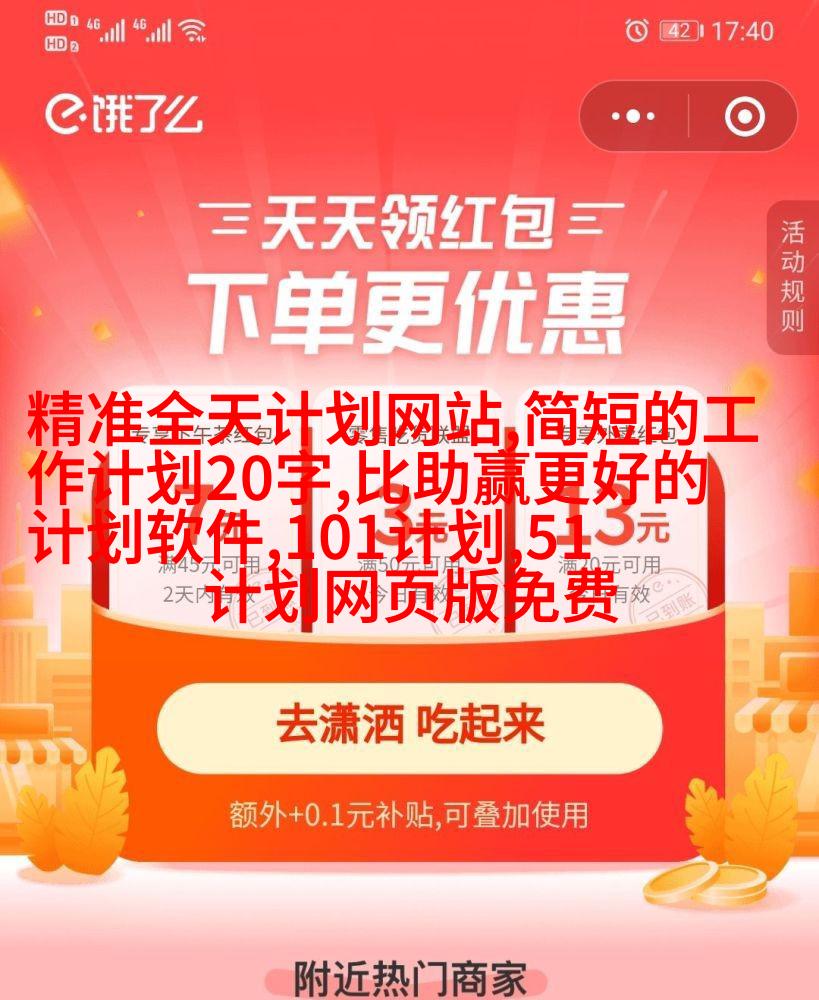Close the Ele.me mini program
The height and width of the screenshot is (1000, 819).
coord(744,117)
